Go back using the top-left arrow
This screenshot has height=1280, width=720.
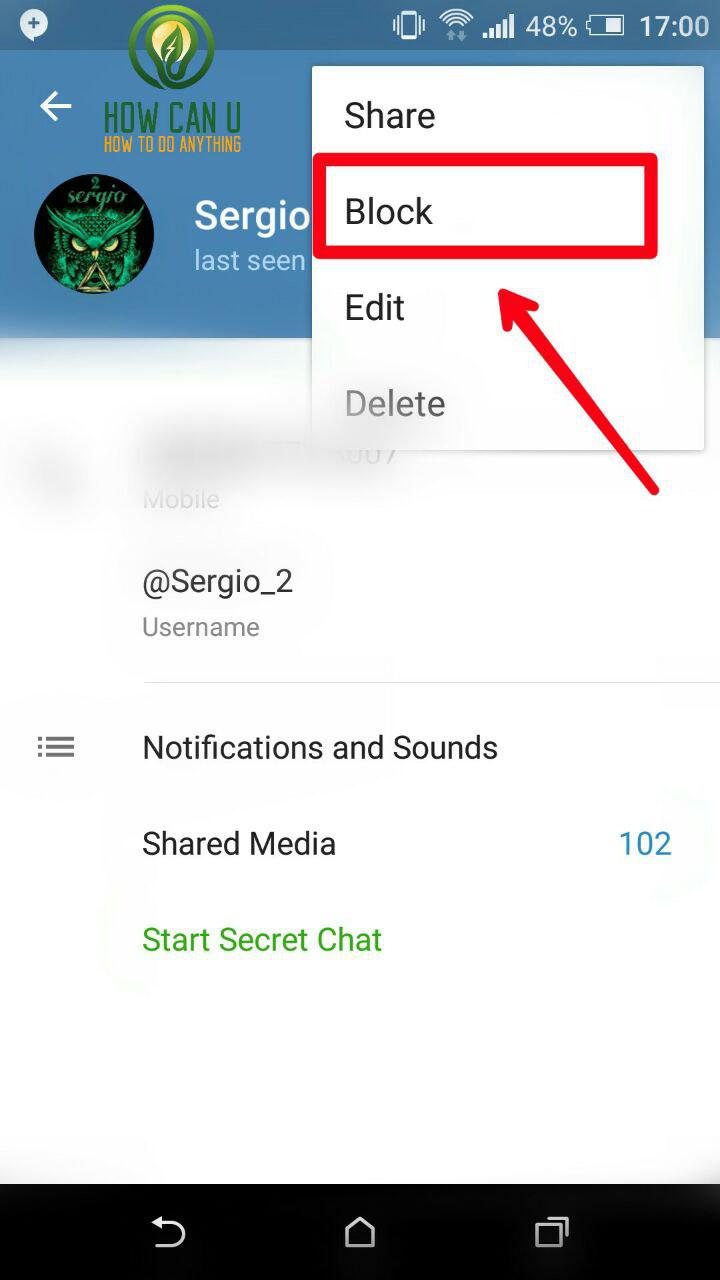pyautogui.click(x=56, y=106)
